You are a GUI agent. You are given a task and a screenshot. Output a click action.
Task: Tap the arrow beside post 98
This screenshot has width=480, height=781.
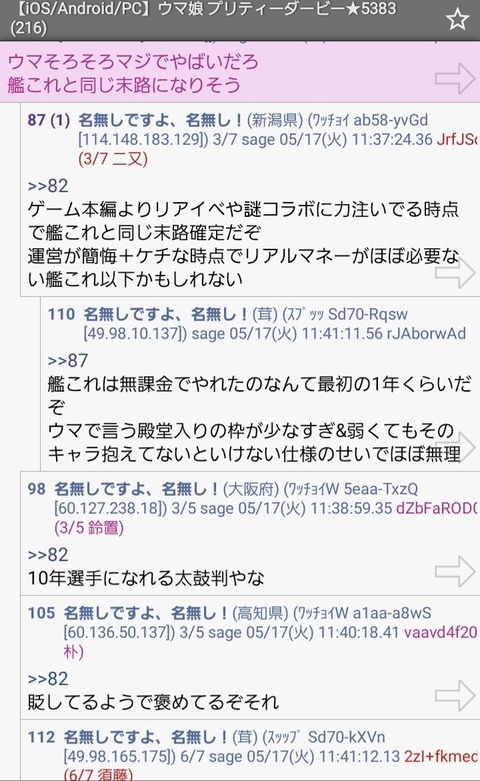[x=455, y=571]
